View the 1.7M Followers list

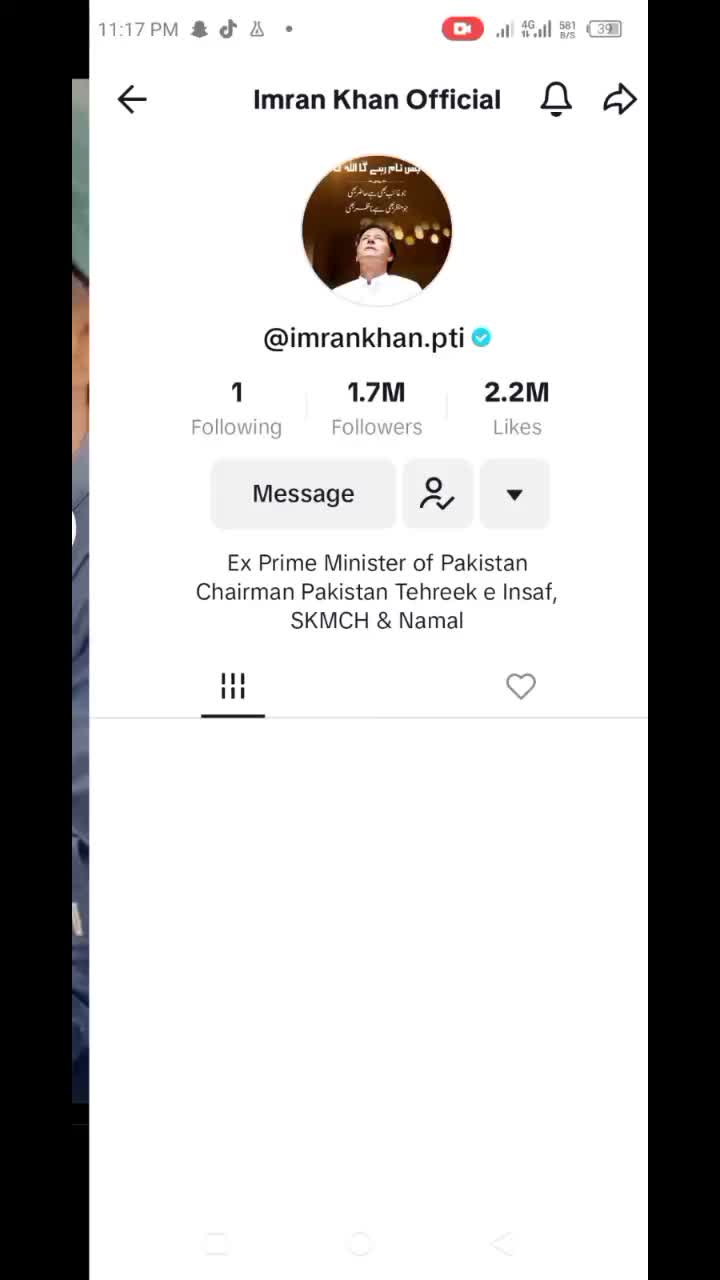point(376,409)
